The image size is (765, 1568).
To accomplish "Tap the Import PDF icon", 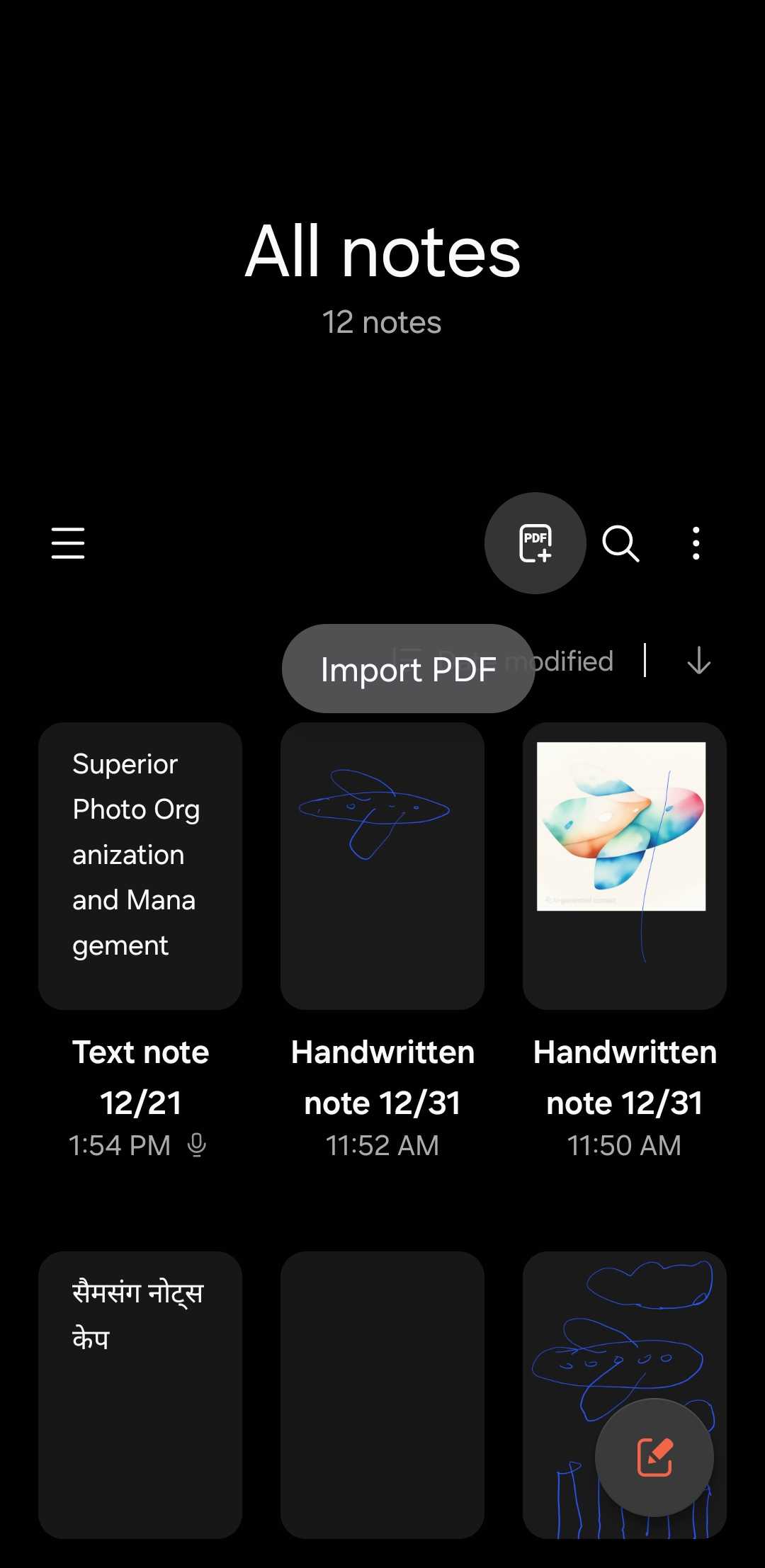I will (x=535, y=543).
